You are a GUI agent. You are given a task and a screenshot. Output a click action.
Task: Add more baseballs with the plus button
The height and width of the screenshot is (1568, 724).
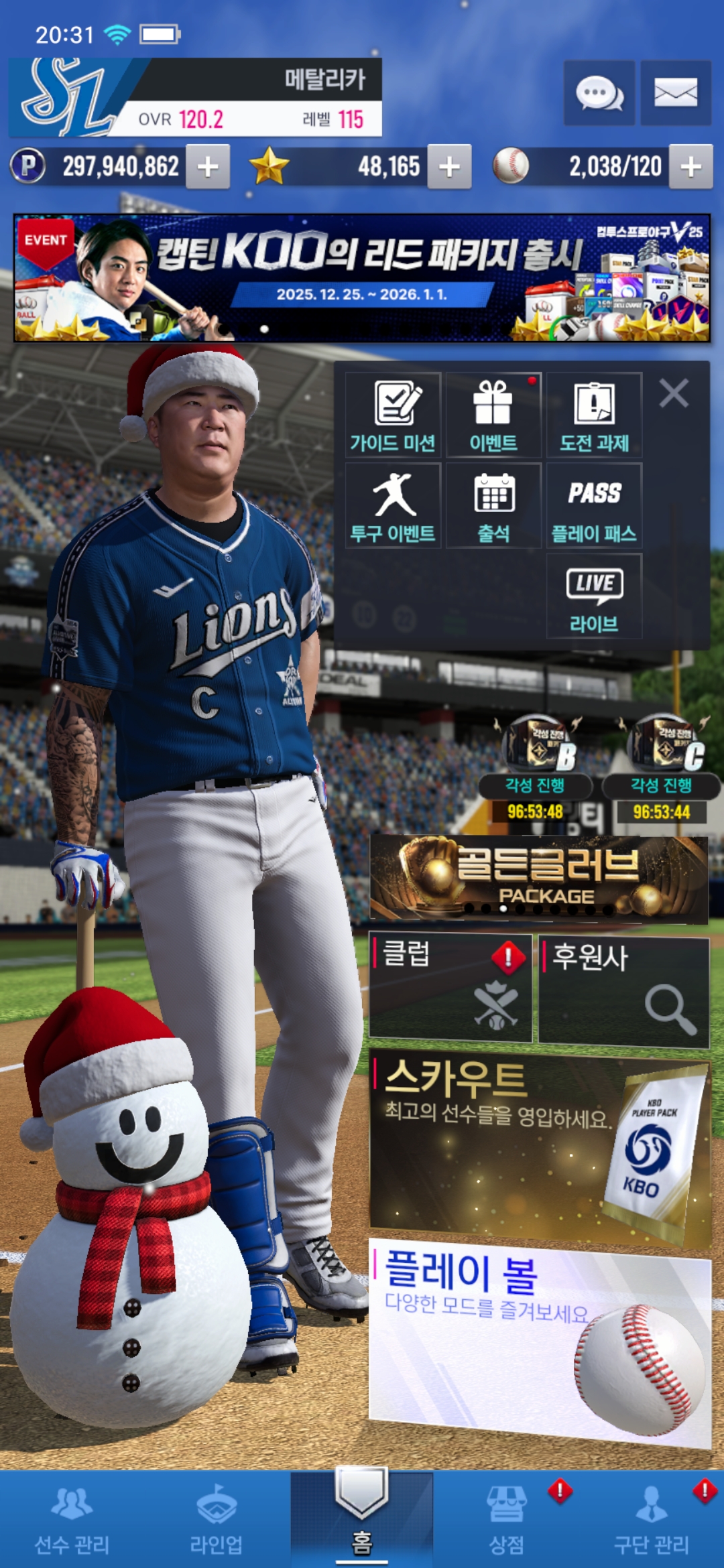(x=690, y=167)
